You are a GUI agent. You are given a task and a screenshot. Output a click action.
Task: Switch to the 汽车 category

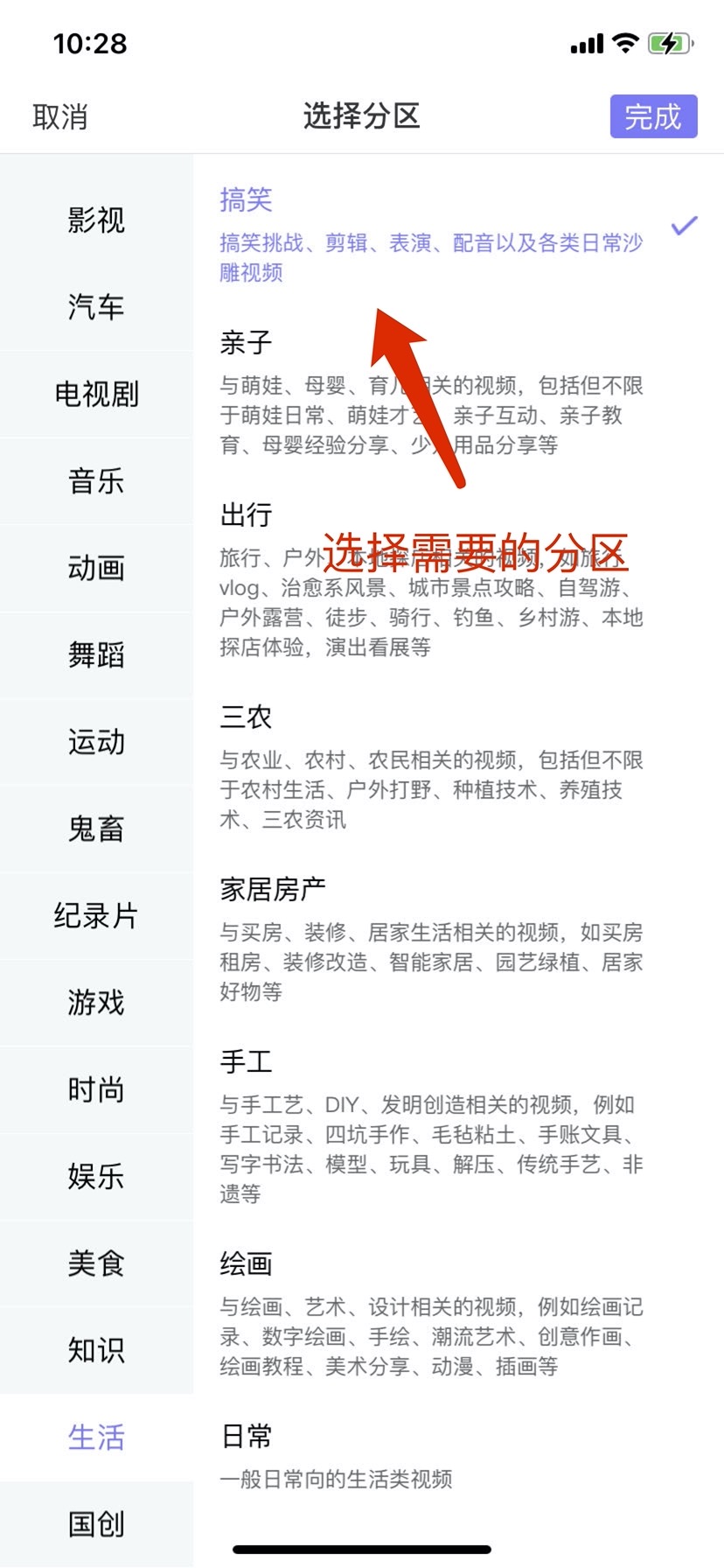pos(96,307)
